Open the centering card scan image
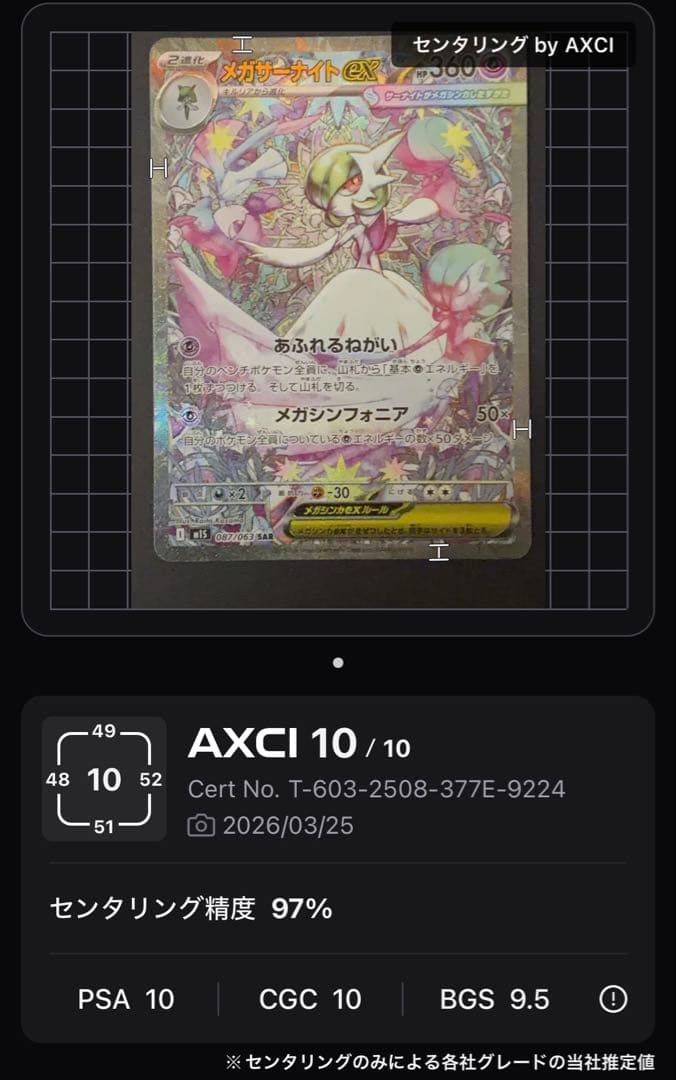 click(x=338, y=320)
